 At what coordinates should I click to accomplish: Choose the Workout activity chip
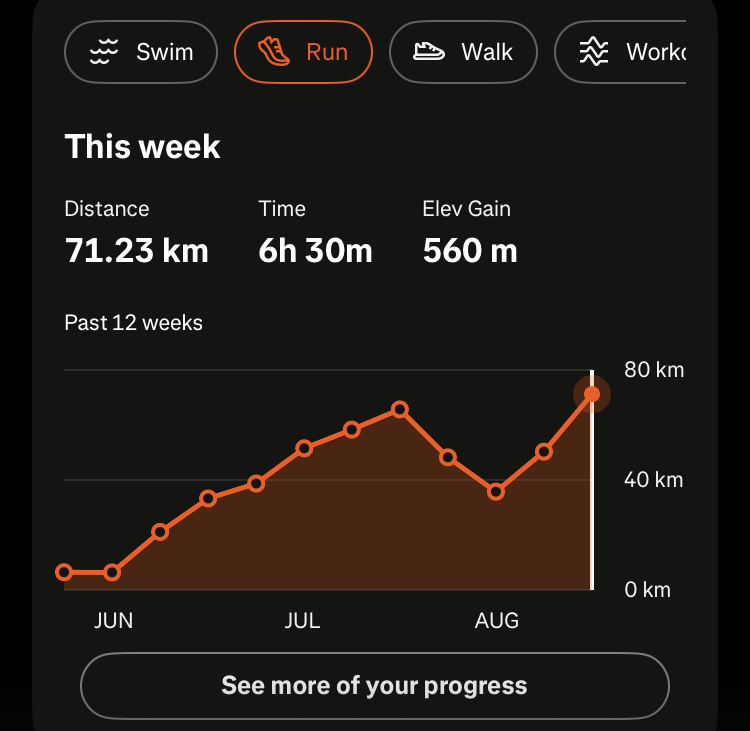coord(620,52)
